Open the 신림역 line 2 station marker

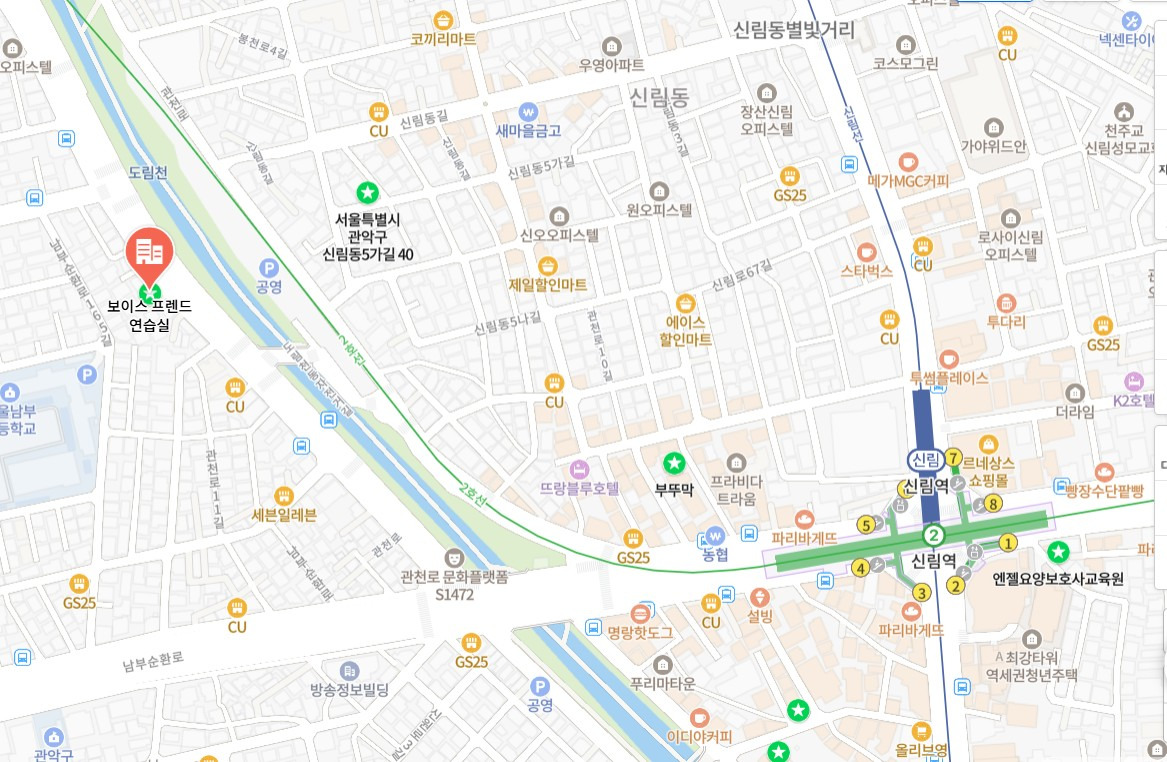pyautogui.click(x=933, y=535)
